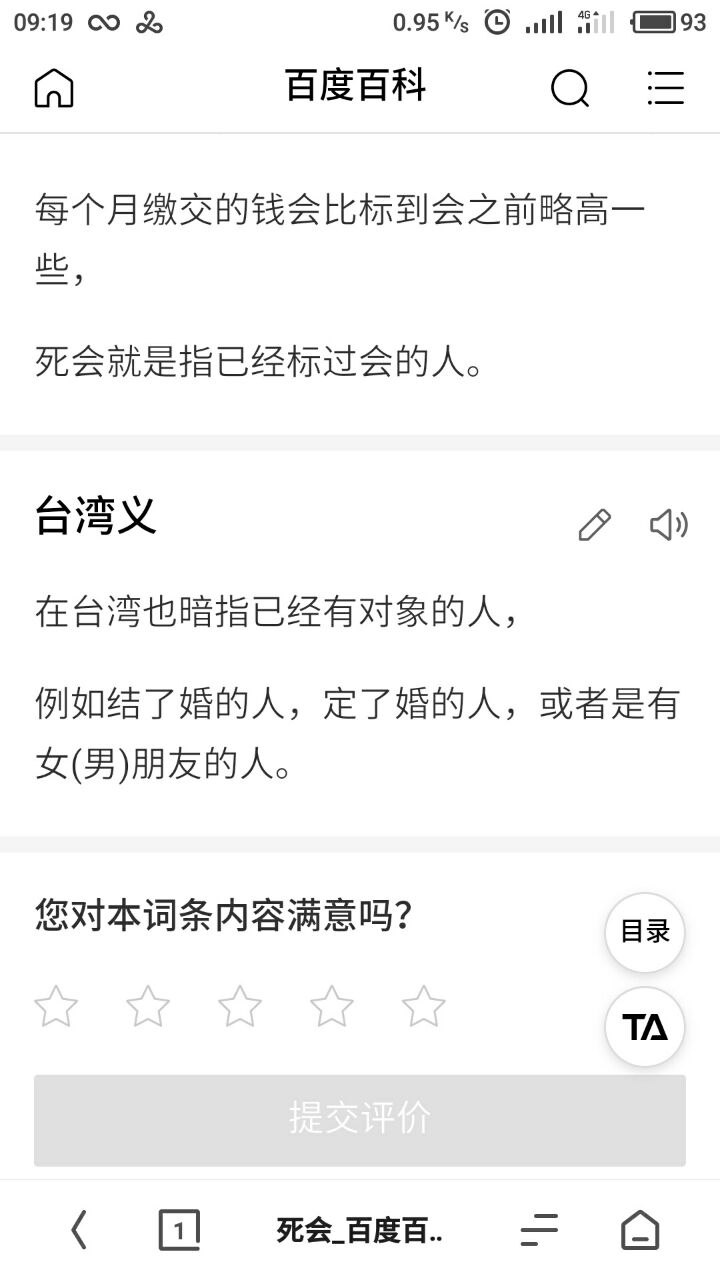Screen dimensions: 720x1280
Task: Open the browser menu
Action: click(x=539, y=1230)
